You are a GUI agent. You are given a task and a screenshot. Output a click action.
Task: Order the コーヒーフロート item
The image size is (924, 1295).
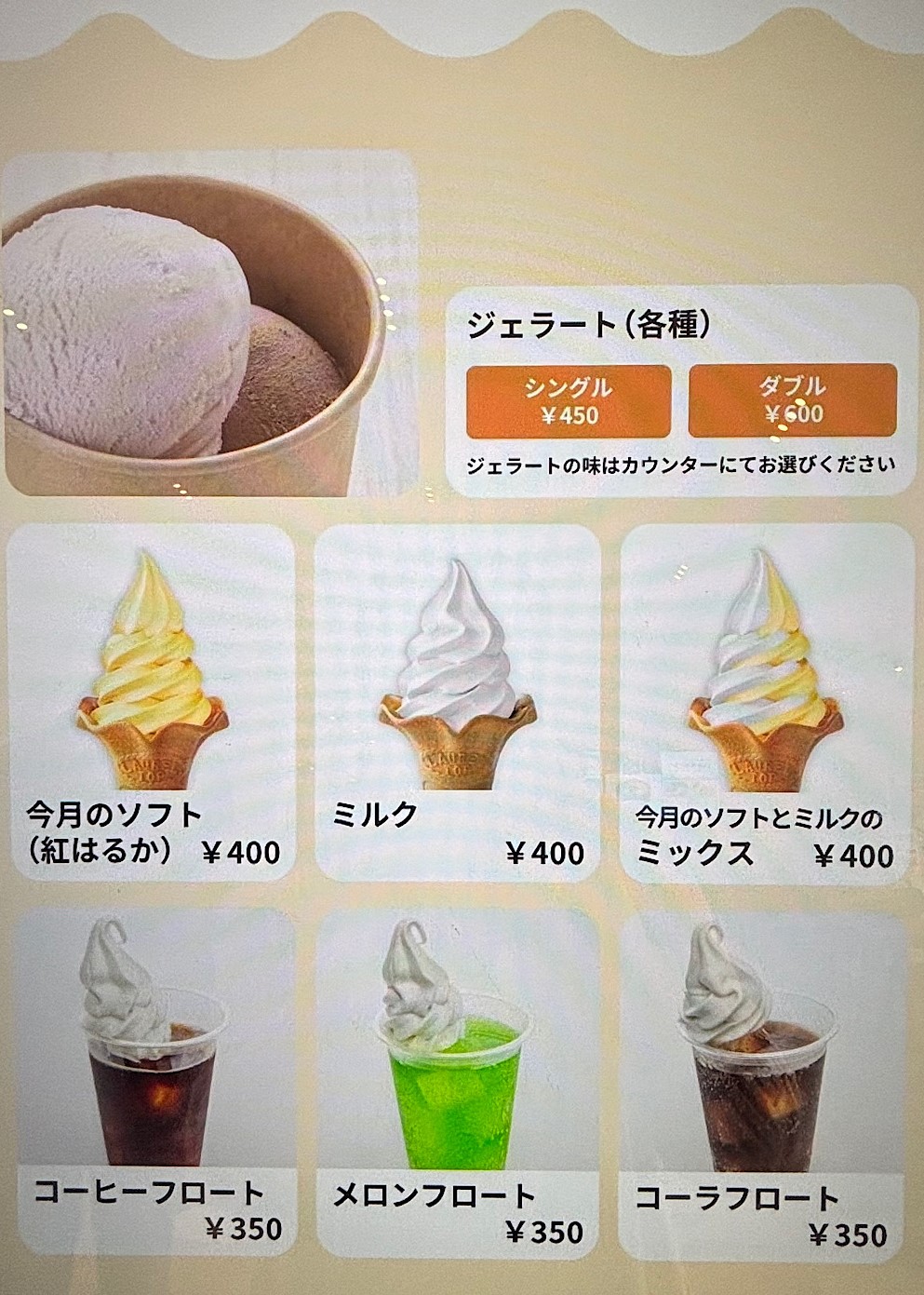click(x=152, y=1082)
